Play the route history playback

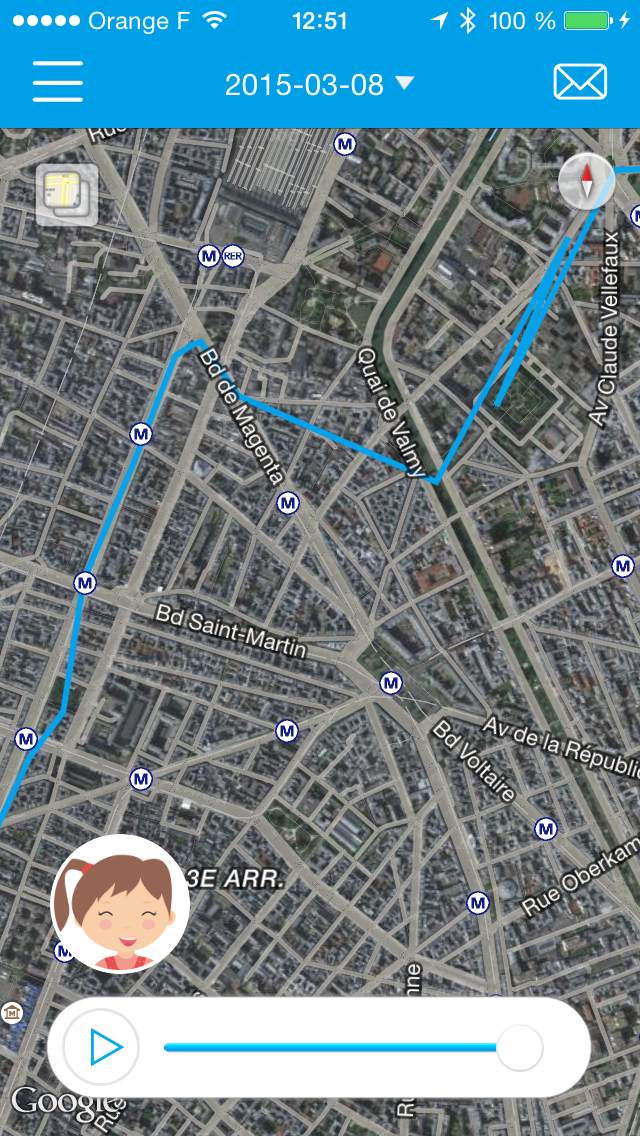101,1047
